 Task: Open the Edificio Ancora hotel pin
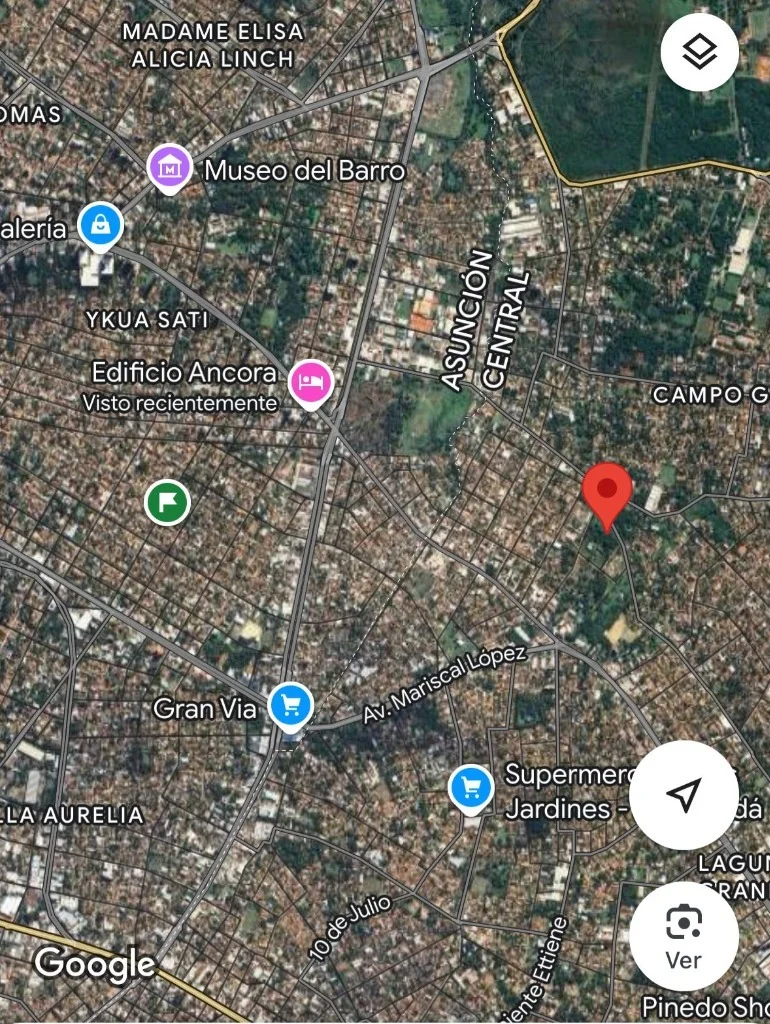(310, 382)
